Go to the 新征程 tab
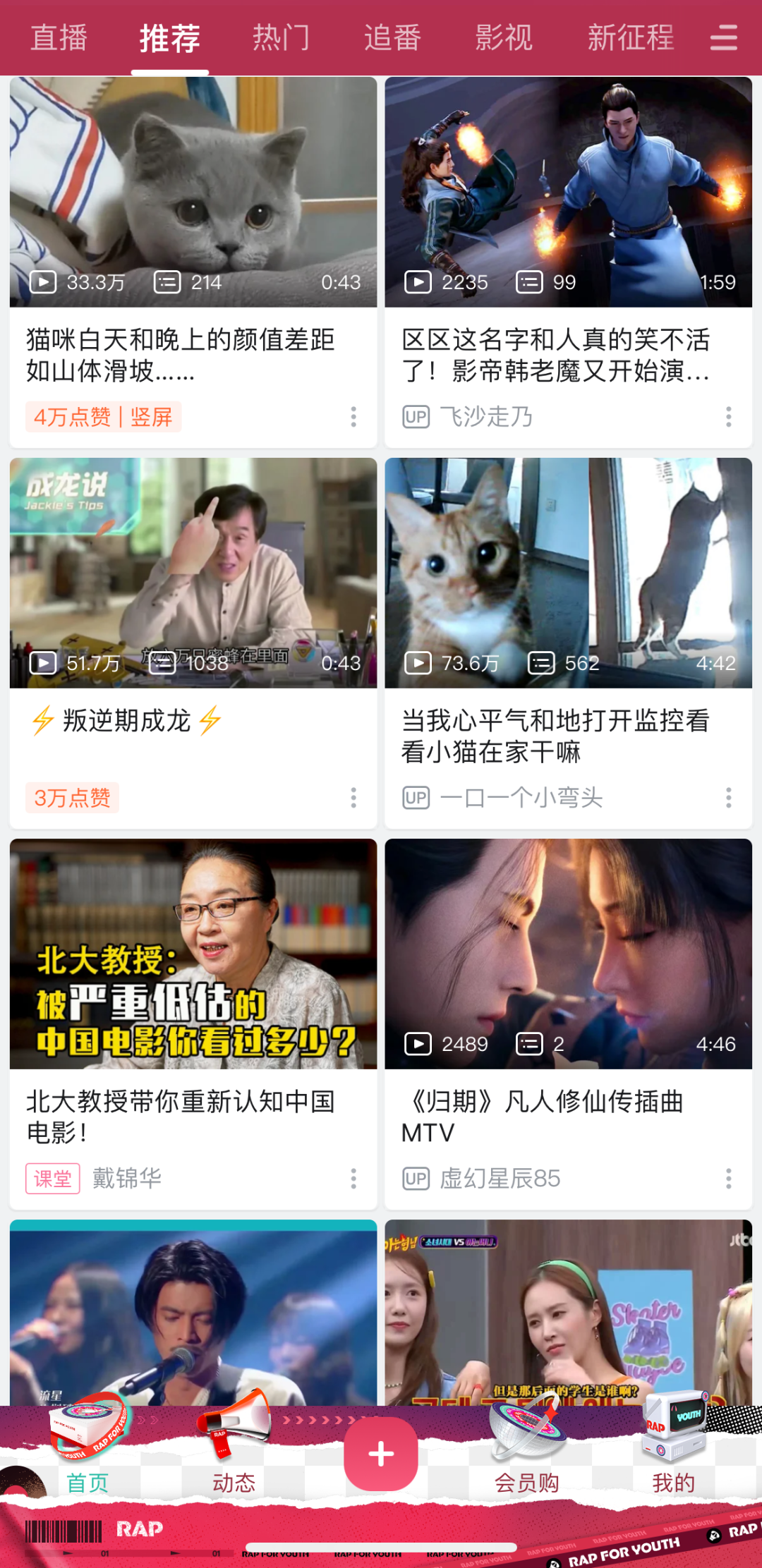Viewport: 762px width, 1568px height. pos(631,37)
